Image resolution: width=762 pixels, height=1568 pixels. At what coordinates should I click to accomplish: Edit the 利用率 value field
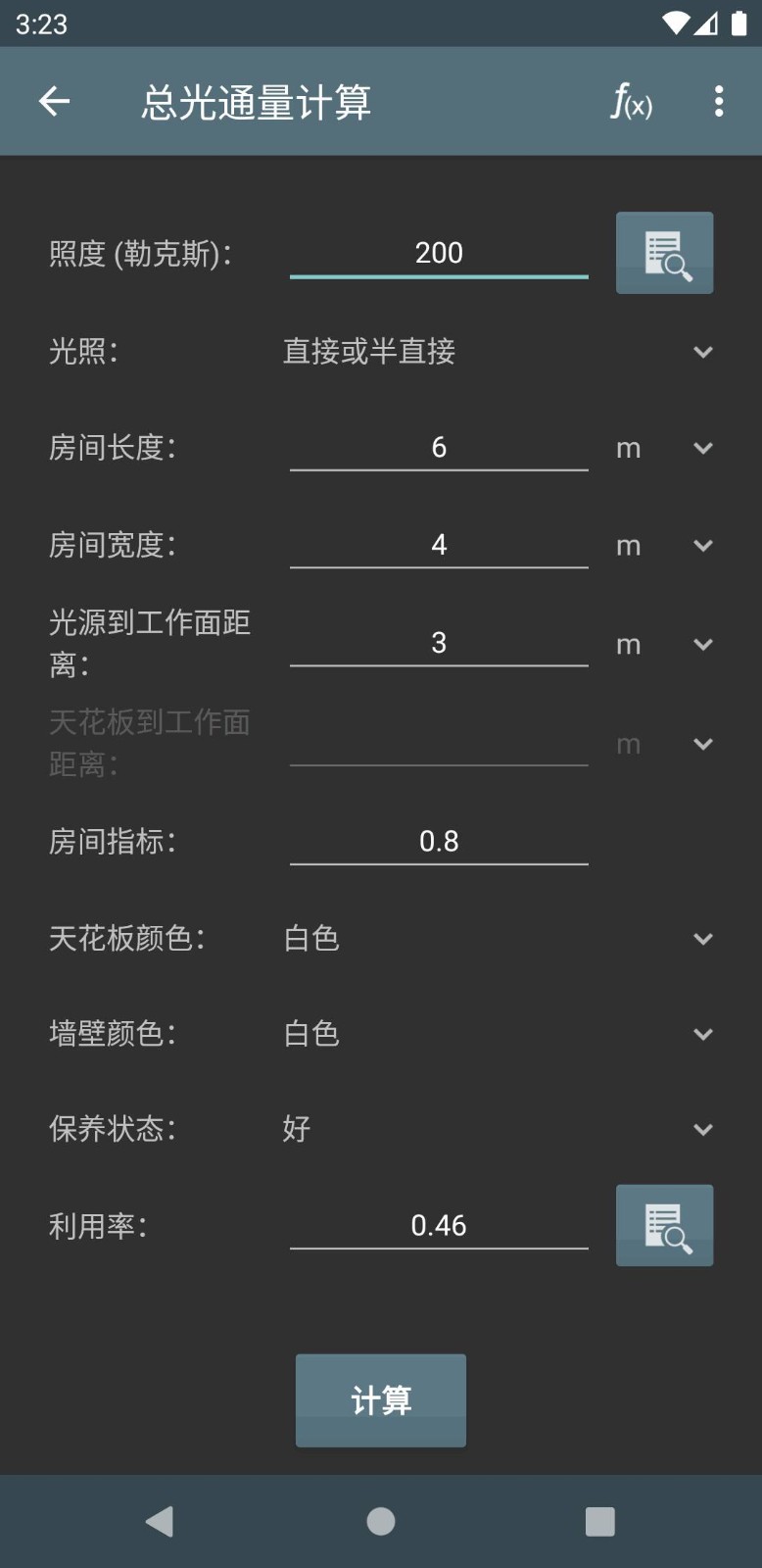click(x=439, y=1225)
